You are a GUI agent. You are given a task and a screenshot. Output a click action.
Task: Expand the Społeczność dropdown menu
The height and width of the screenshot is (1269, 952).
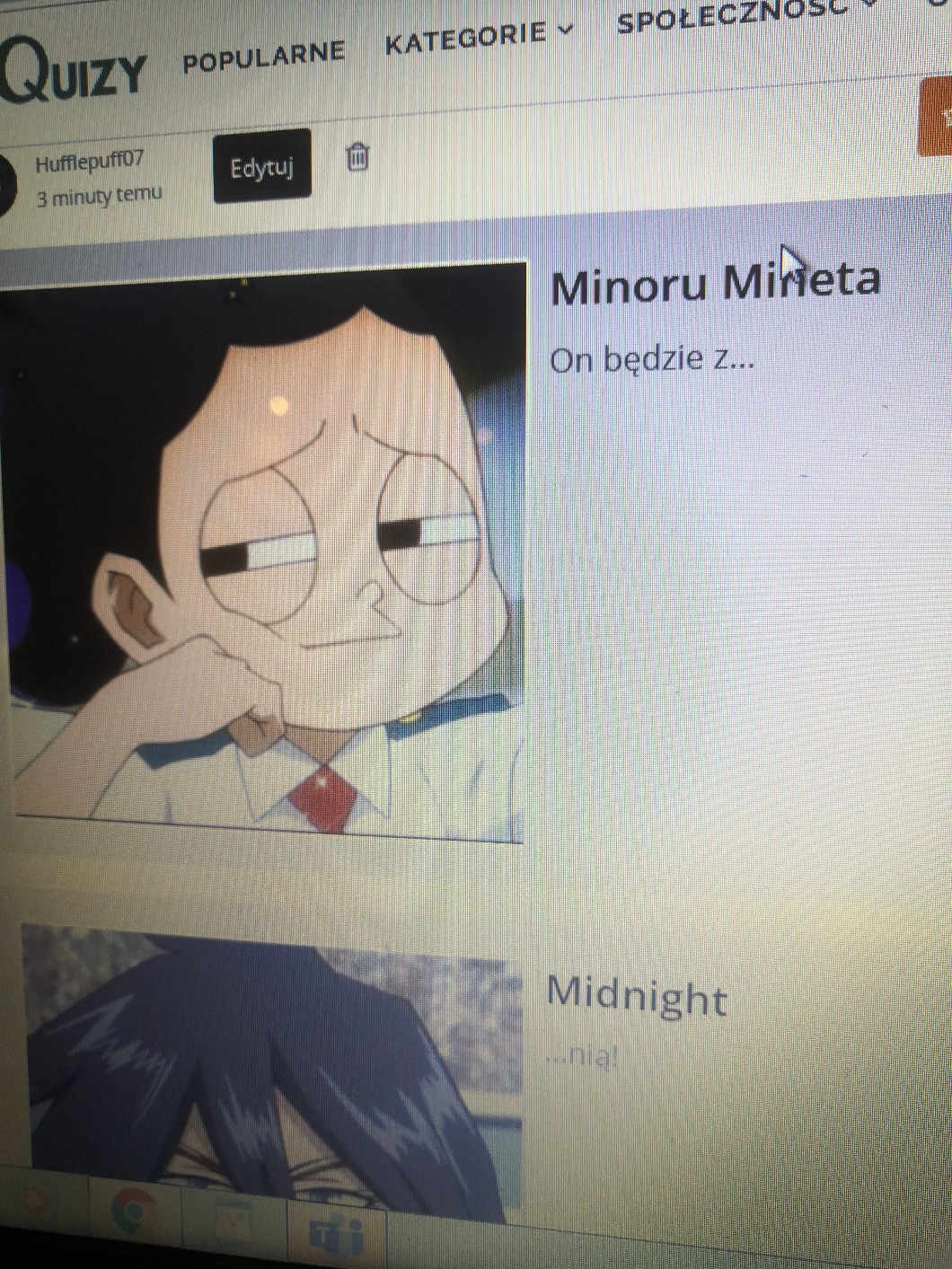(741, 15)
